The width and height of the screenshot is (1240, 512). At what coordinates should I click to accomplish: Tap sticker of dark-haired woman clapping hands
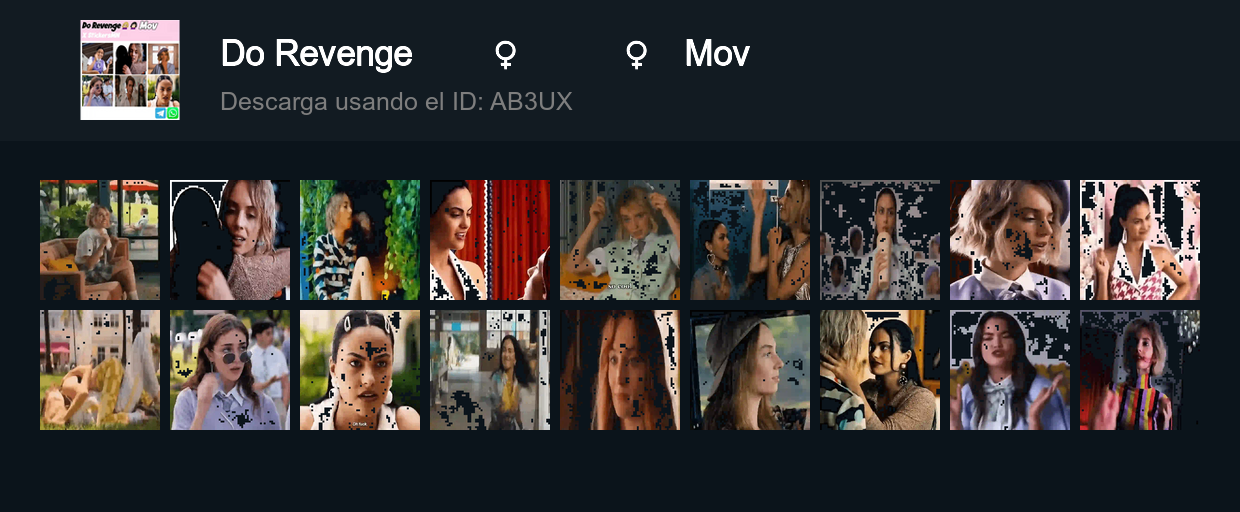click(x=1010, y=370)
